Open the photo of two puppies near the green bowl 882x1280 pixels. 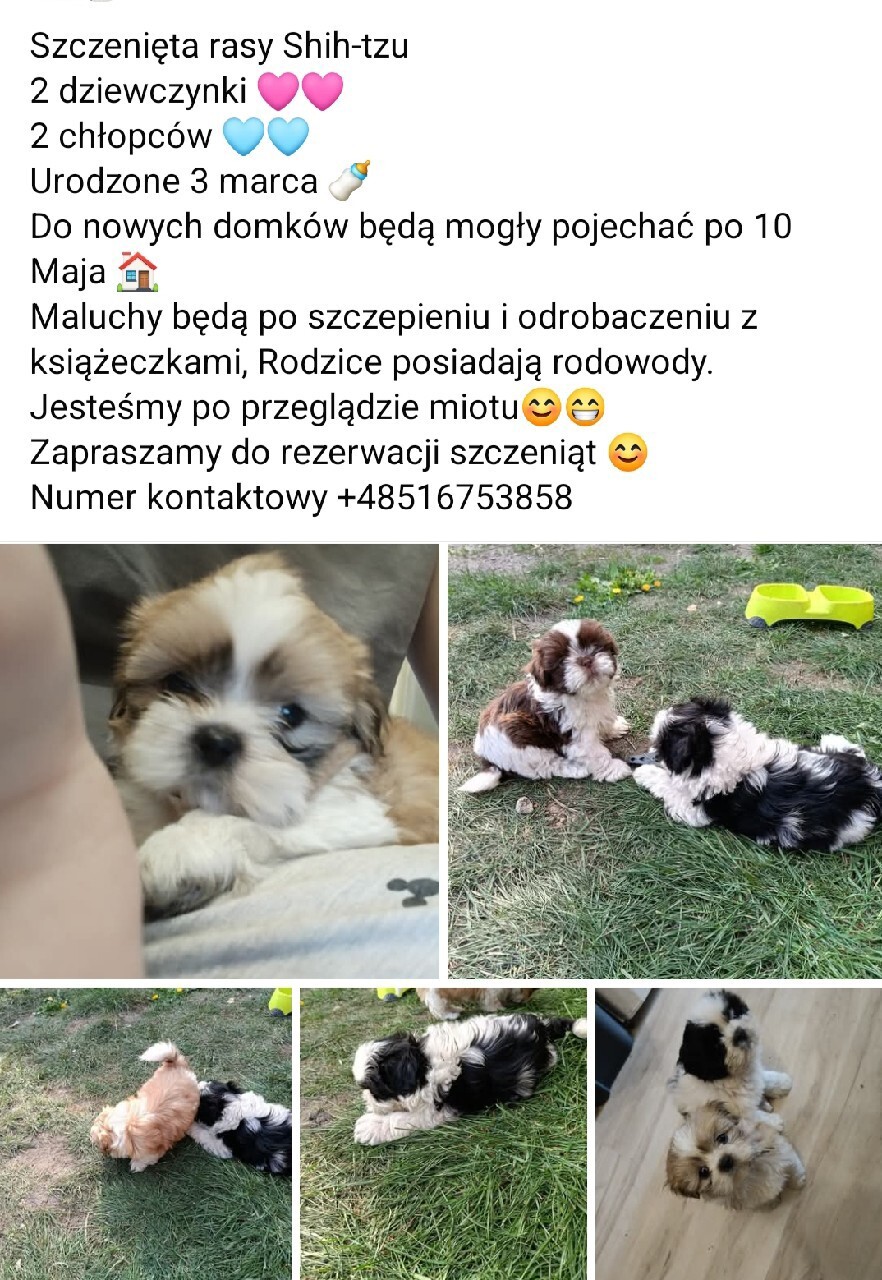point(664,761)
